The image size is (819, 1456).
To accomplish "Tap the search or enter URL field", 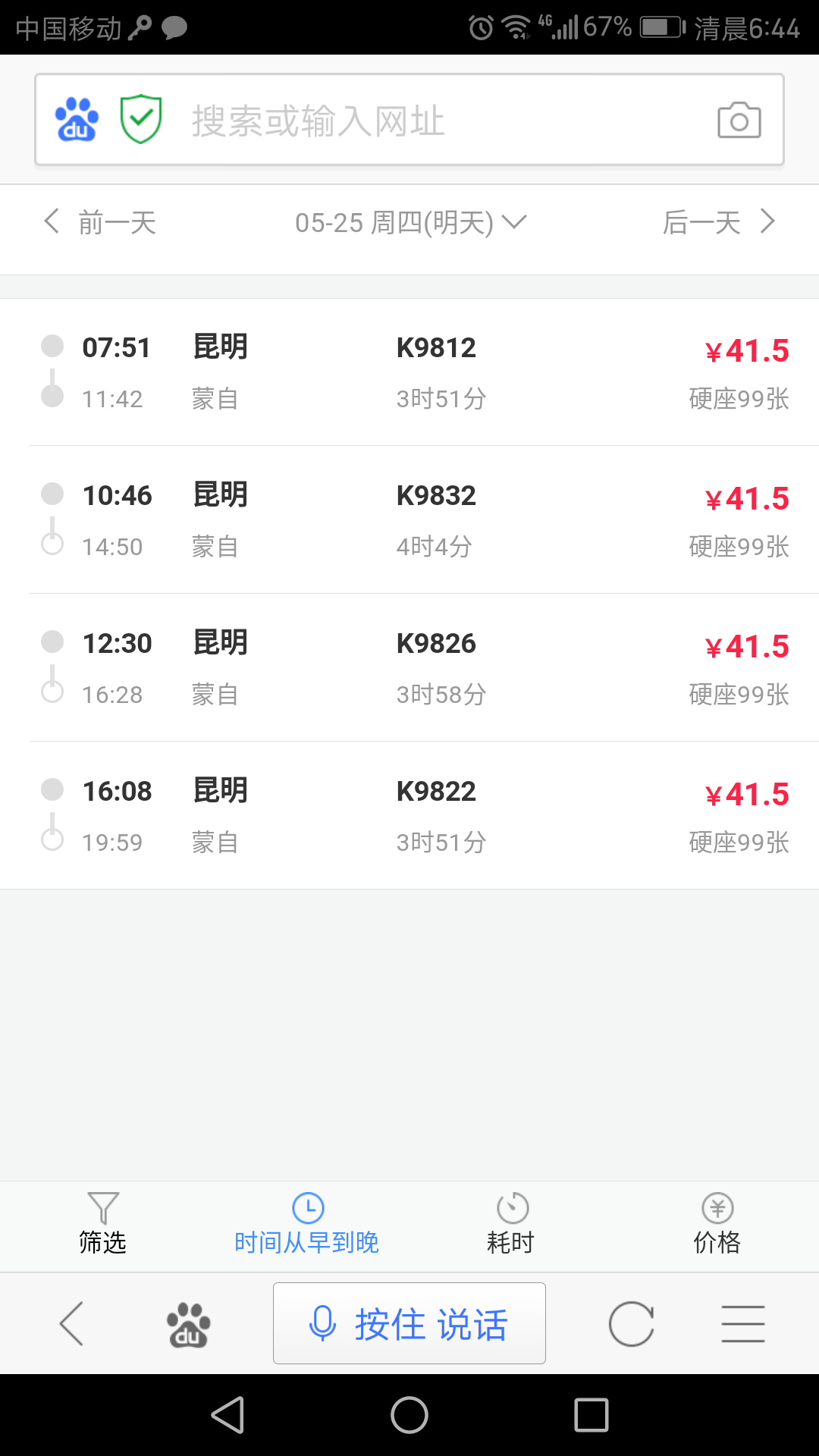I will point(409,120).
